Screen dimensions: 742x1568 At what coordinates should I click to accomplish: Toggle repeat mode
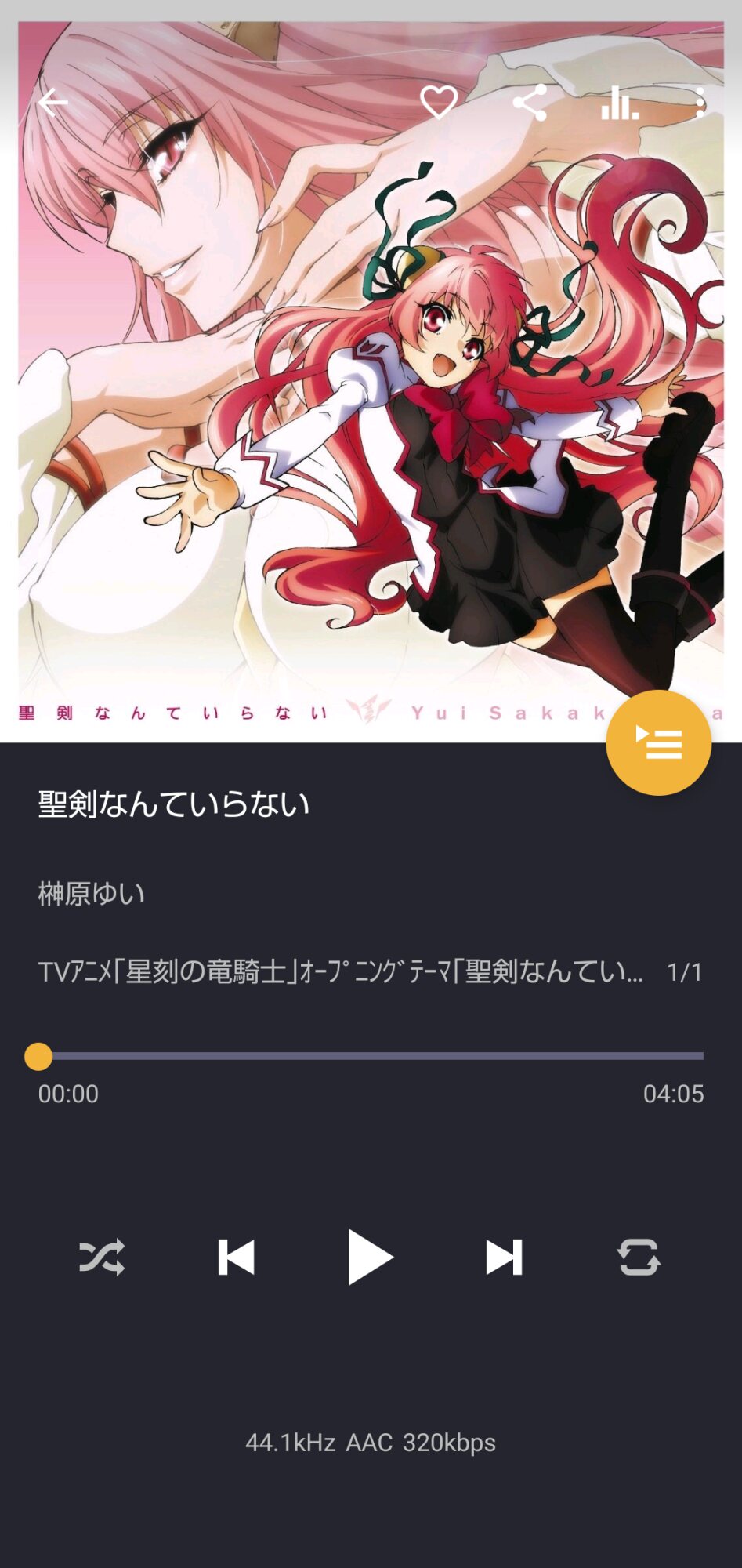(639, 1257)
